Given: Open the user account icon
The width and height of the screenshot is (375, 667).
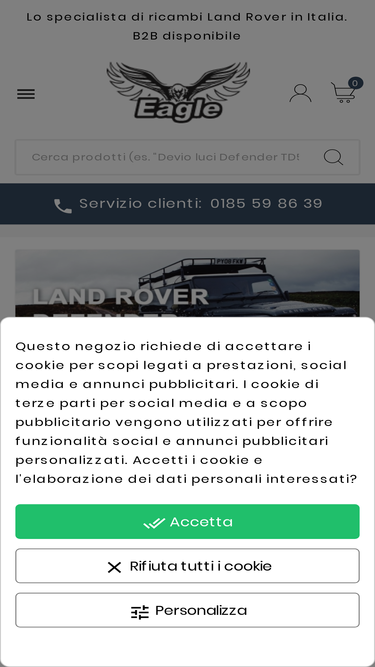Looking at the screenshot, I should click(x=301, y=93).
